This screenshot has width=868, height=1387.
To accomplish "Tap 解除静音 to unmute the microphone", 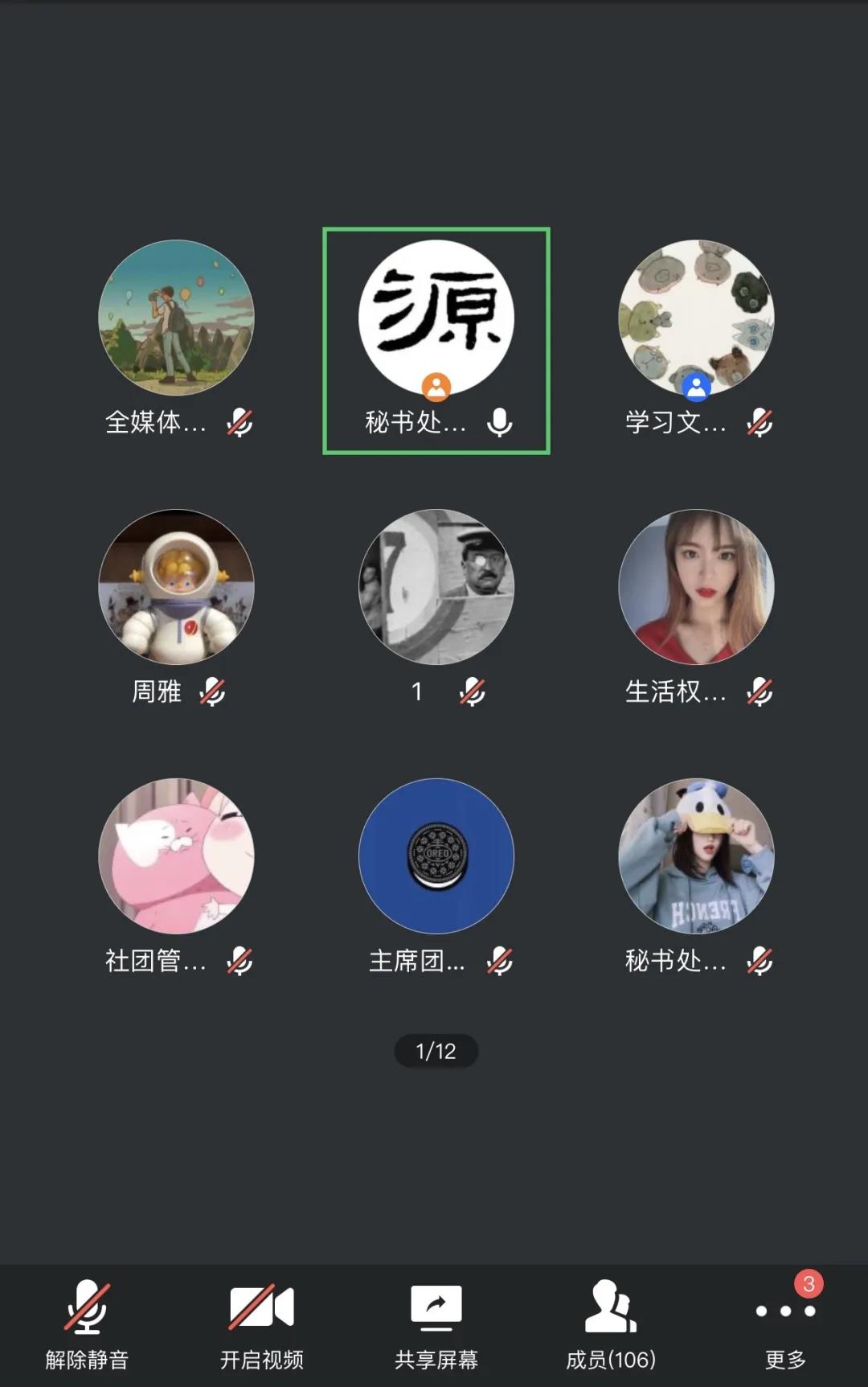I will (87, 1323).
